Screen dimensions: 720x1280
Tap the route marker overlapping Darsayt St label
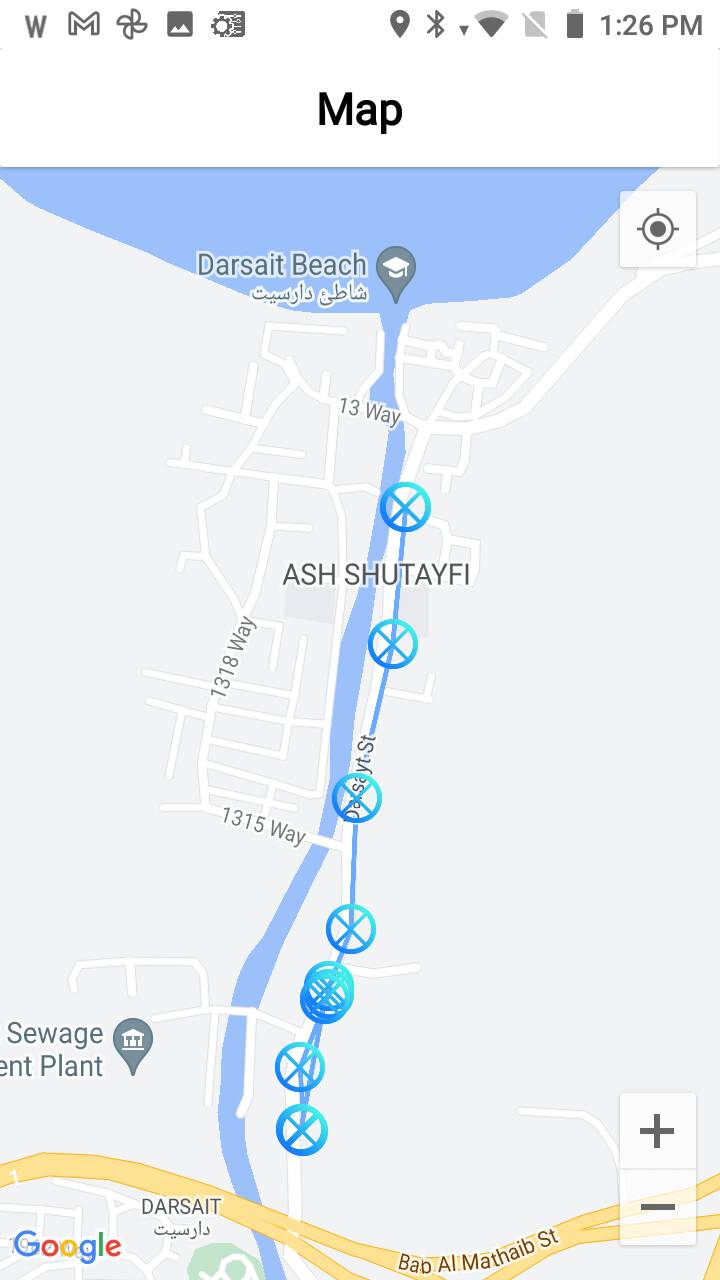357,798
